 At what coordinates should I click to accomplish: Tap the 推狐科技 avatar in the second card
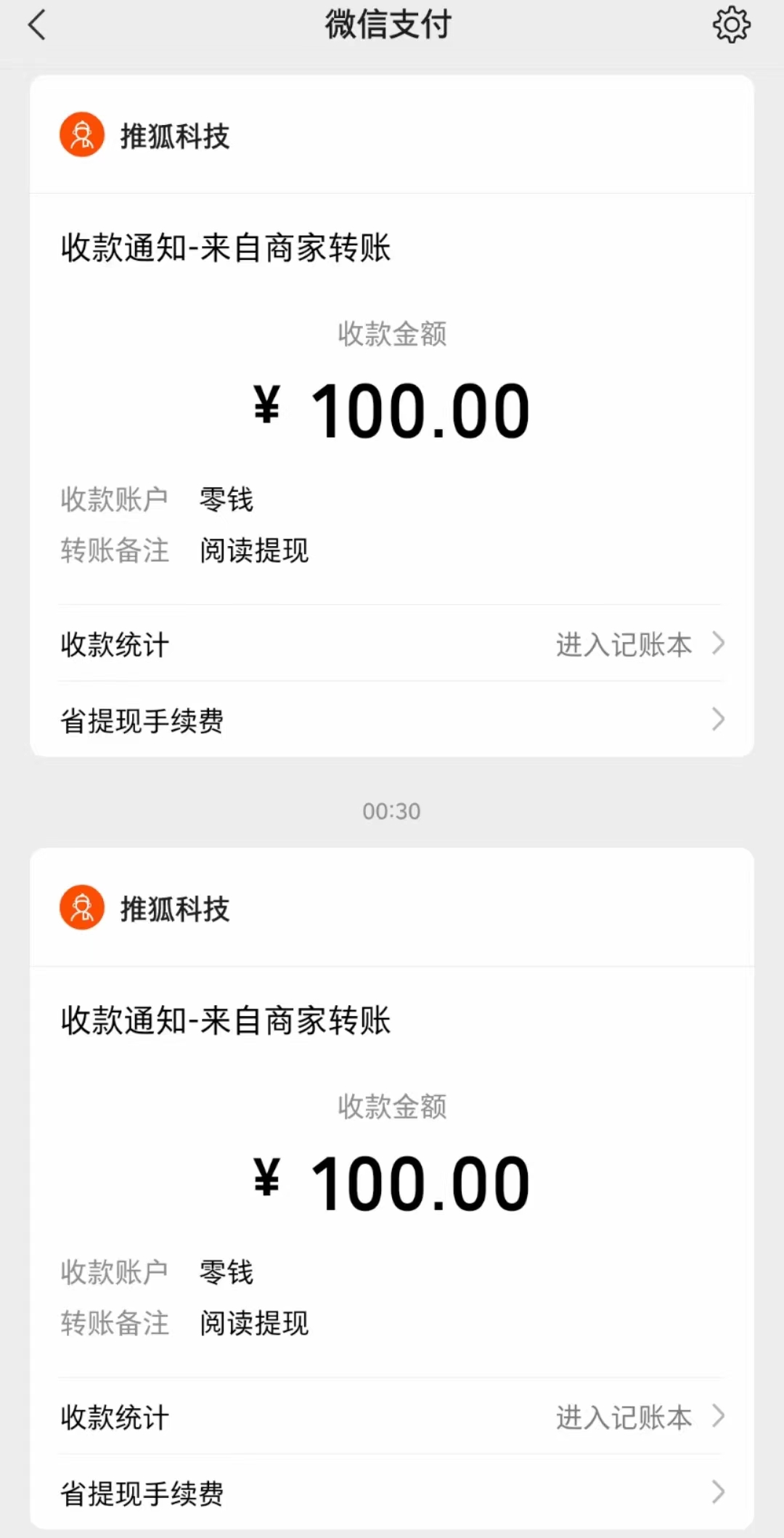[x=82, y=908]
